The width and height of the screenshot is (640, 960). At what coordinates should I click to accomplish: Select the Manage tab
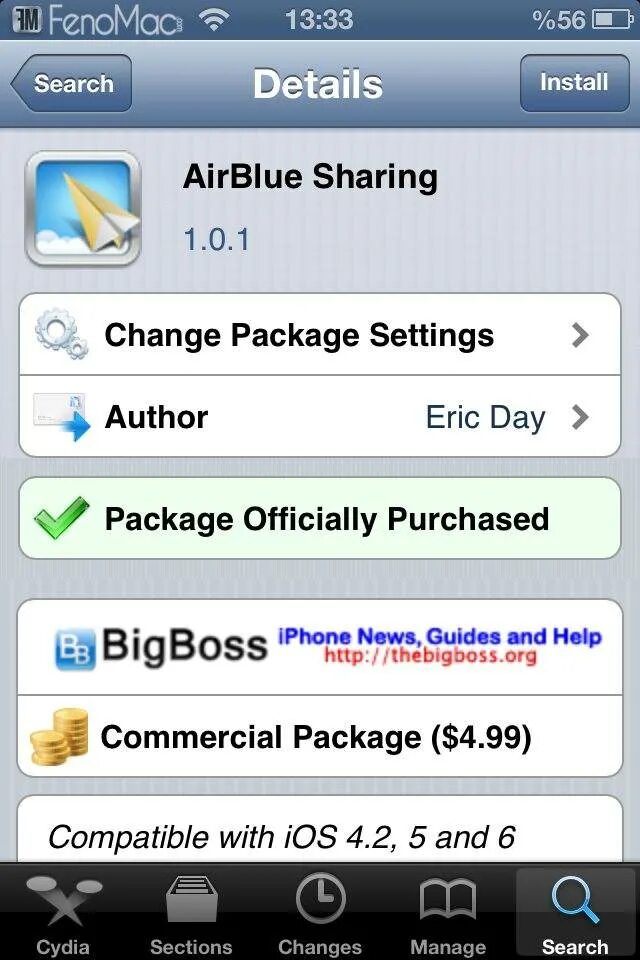point(447,912)
